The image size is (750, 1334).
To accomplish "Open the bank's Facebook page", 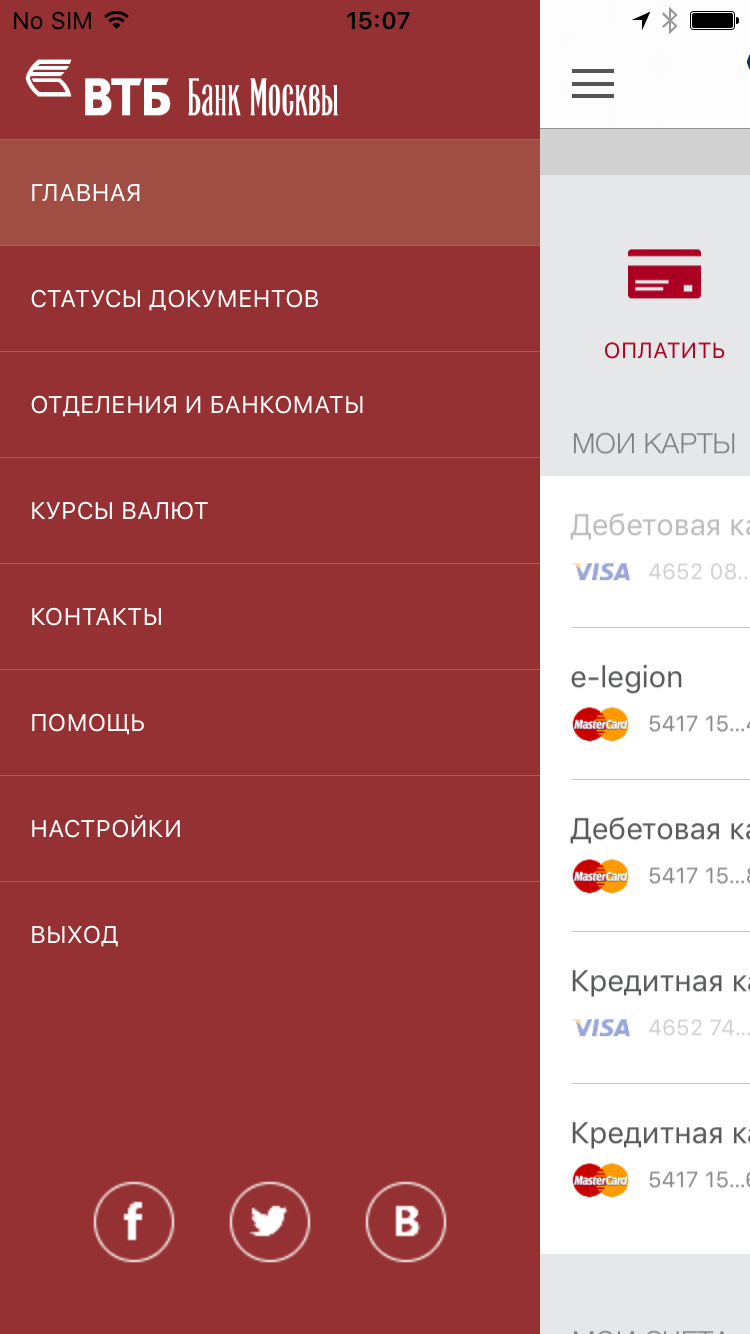I will click(134, 1222).
